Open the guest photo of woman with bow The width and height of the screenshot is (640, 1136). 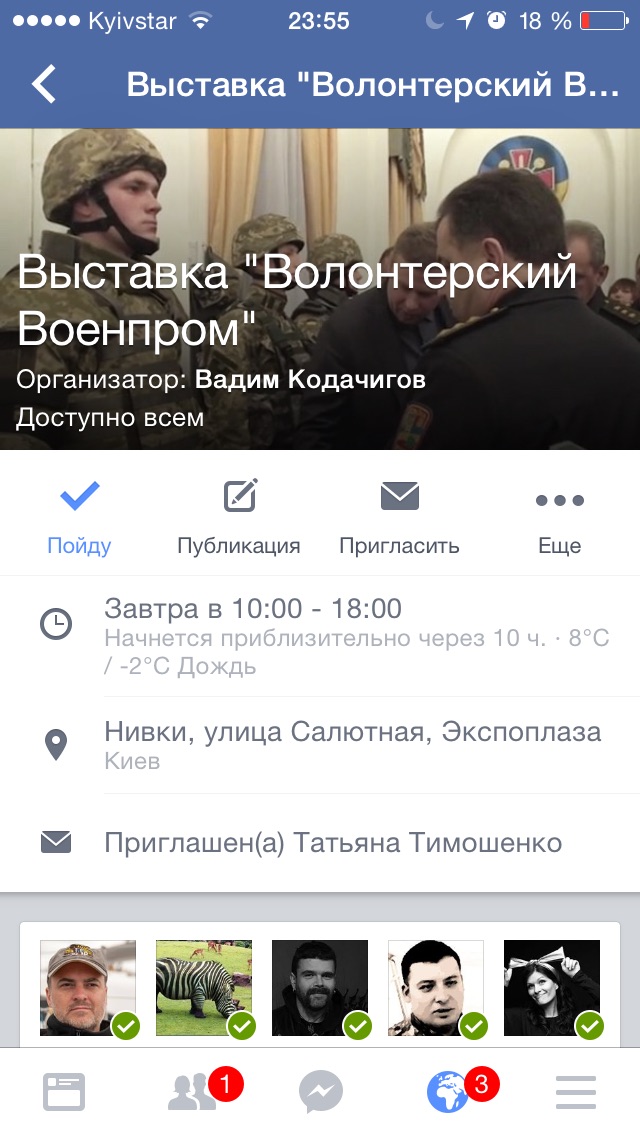tap(552, 987)
